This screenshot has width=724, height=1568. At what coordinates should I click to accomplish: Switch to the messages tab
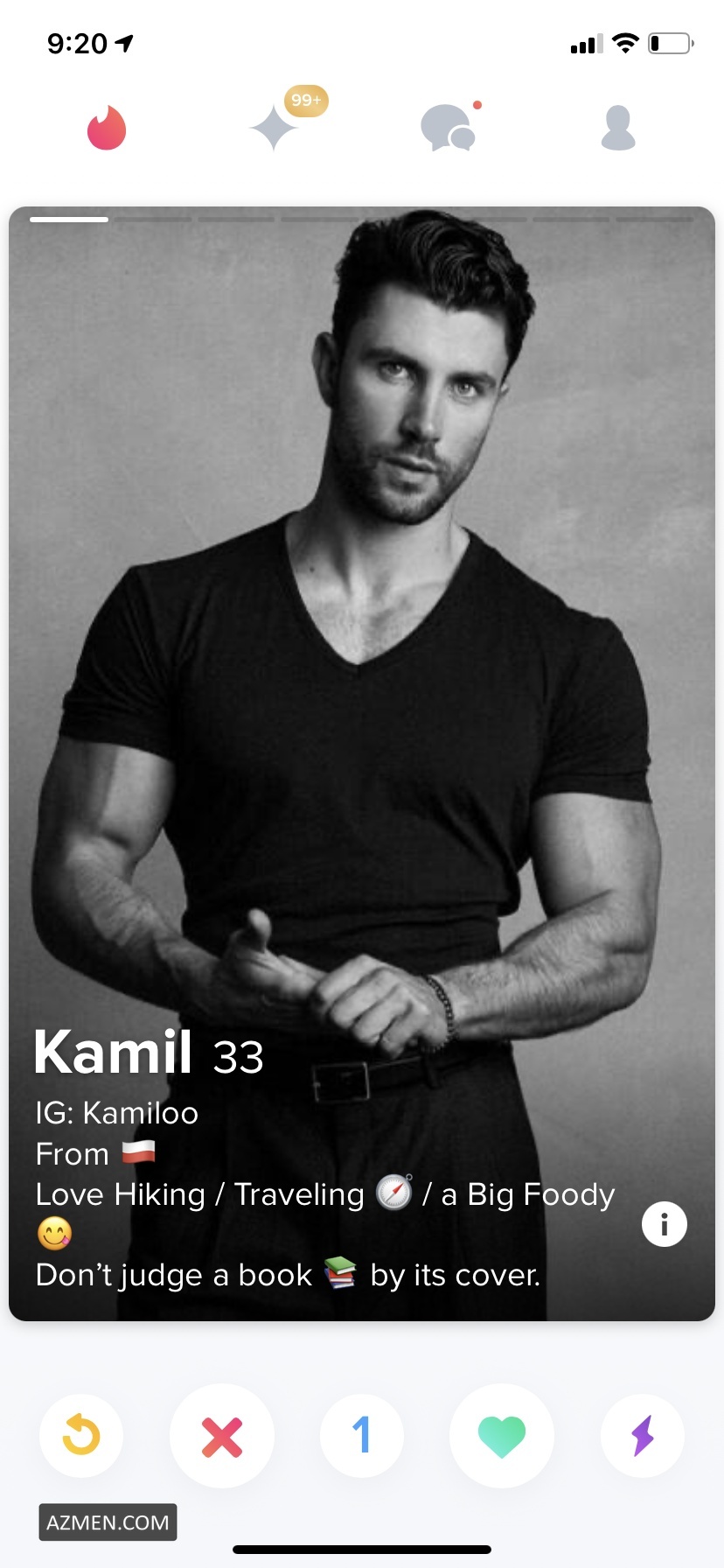point(448,128)
